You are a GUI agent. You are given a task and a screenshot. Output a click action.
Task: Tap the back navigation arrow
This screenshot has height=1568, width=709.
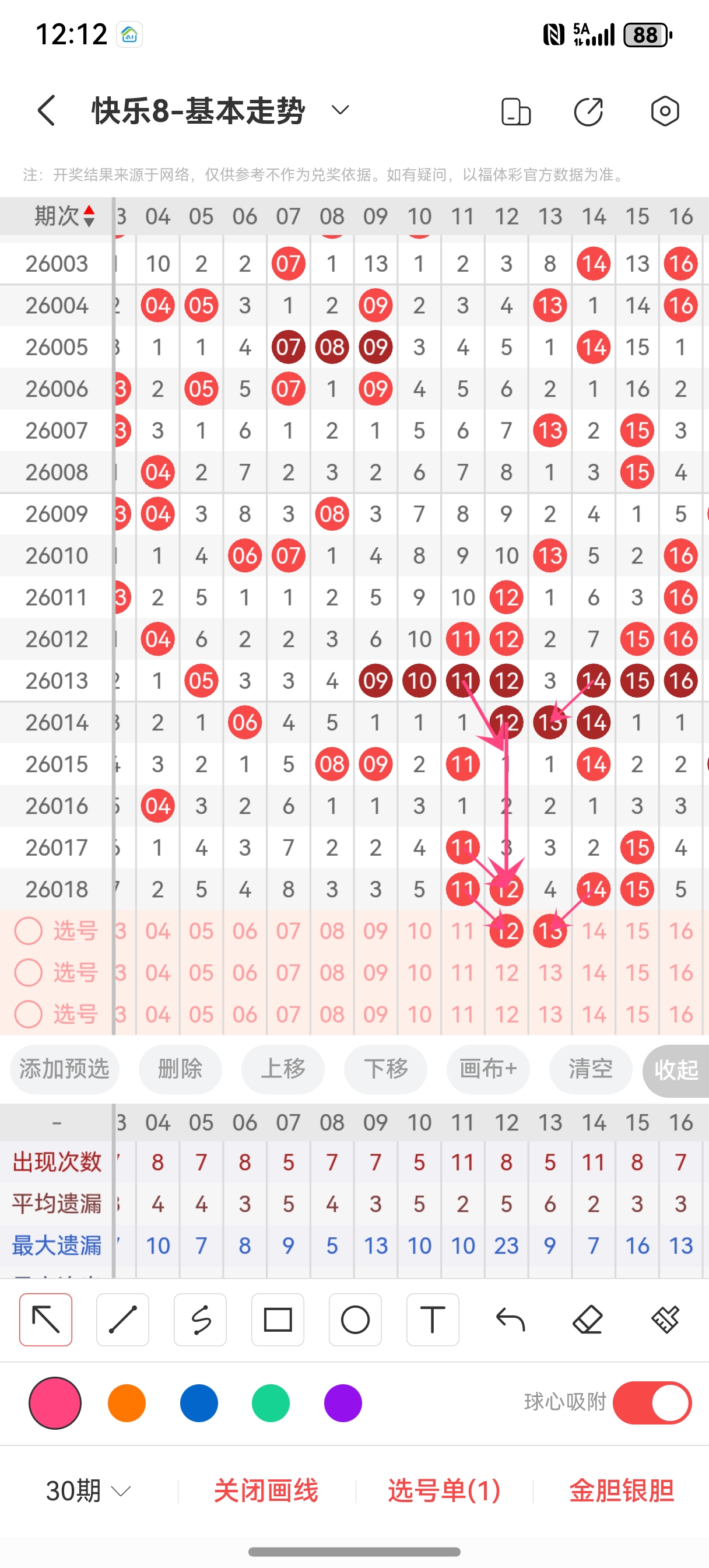click(46, 110)
